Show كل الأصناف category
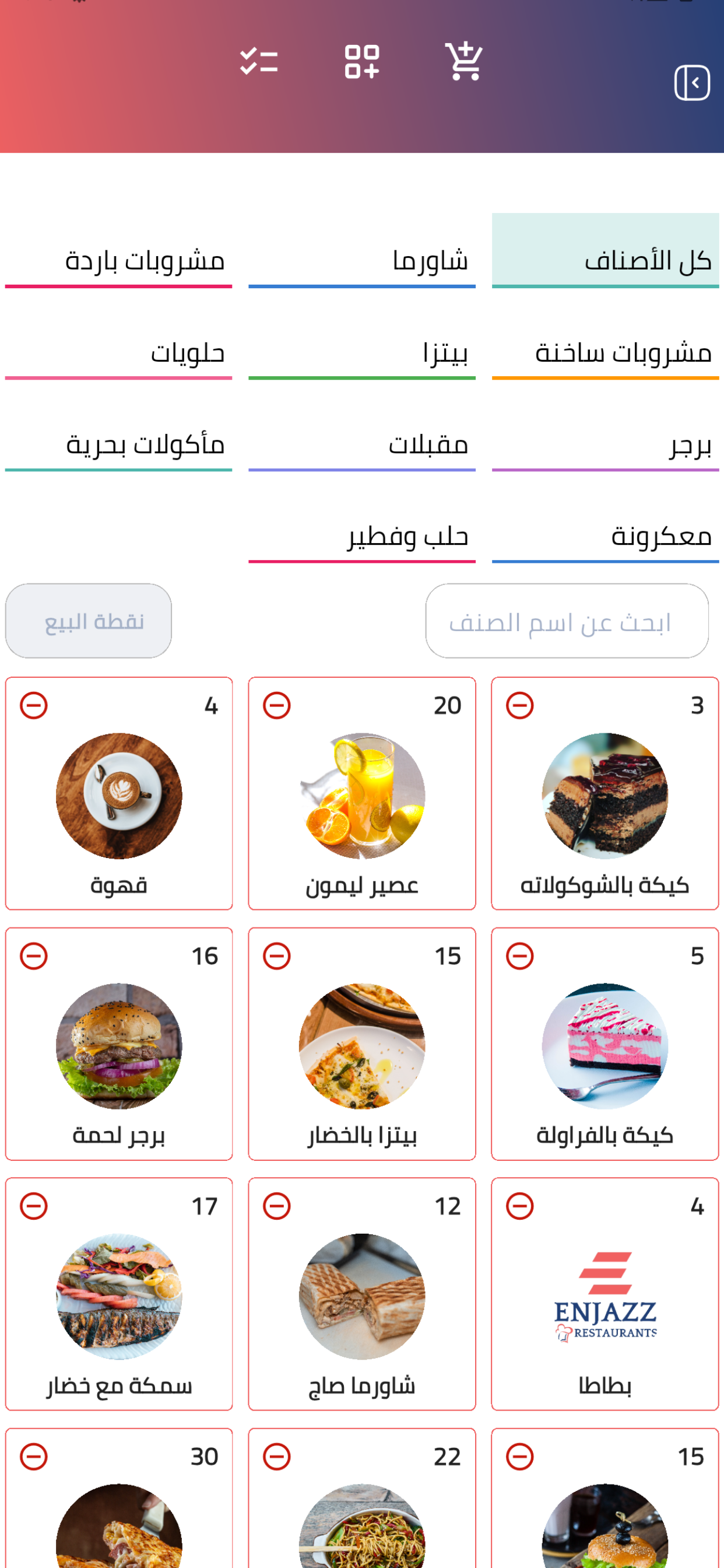 click(605, 251)
